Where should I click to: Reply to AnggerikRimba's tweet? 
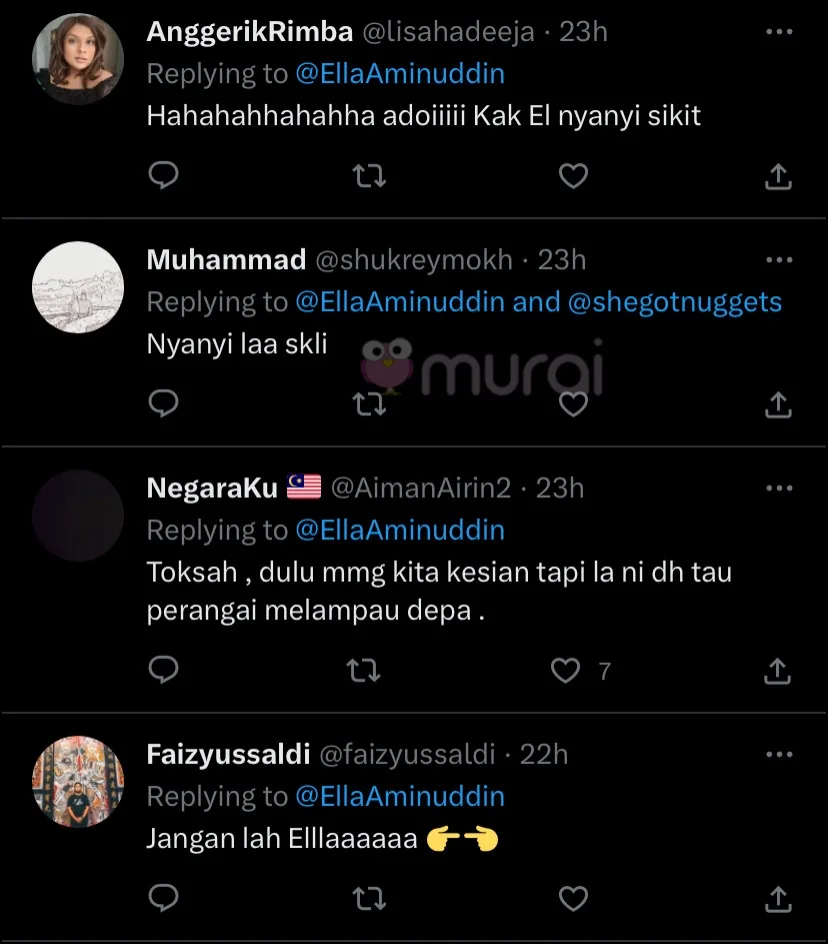163,177
